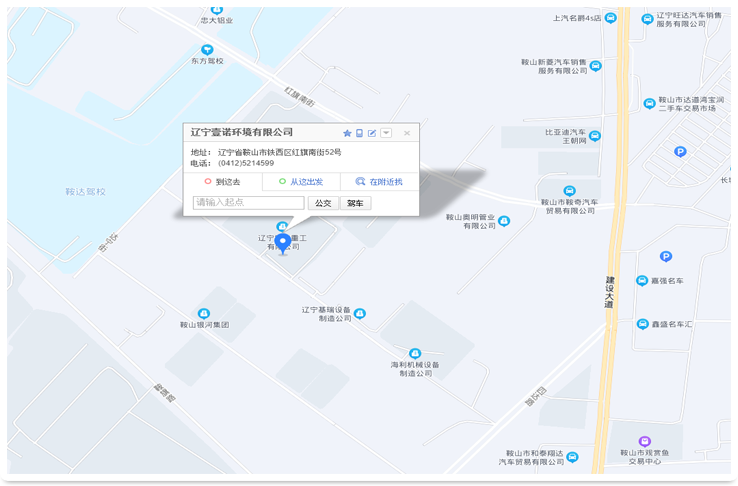Get a driving route with the 驾车 button
738x486 pixels.
coord(355,203)
